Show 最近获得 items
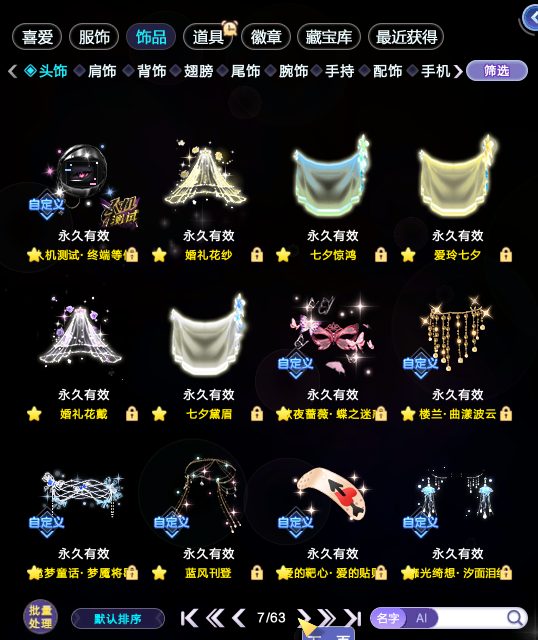 406,37
